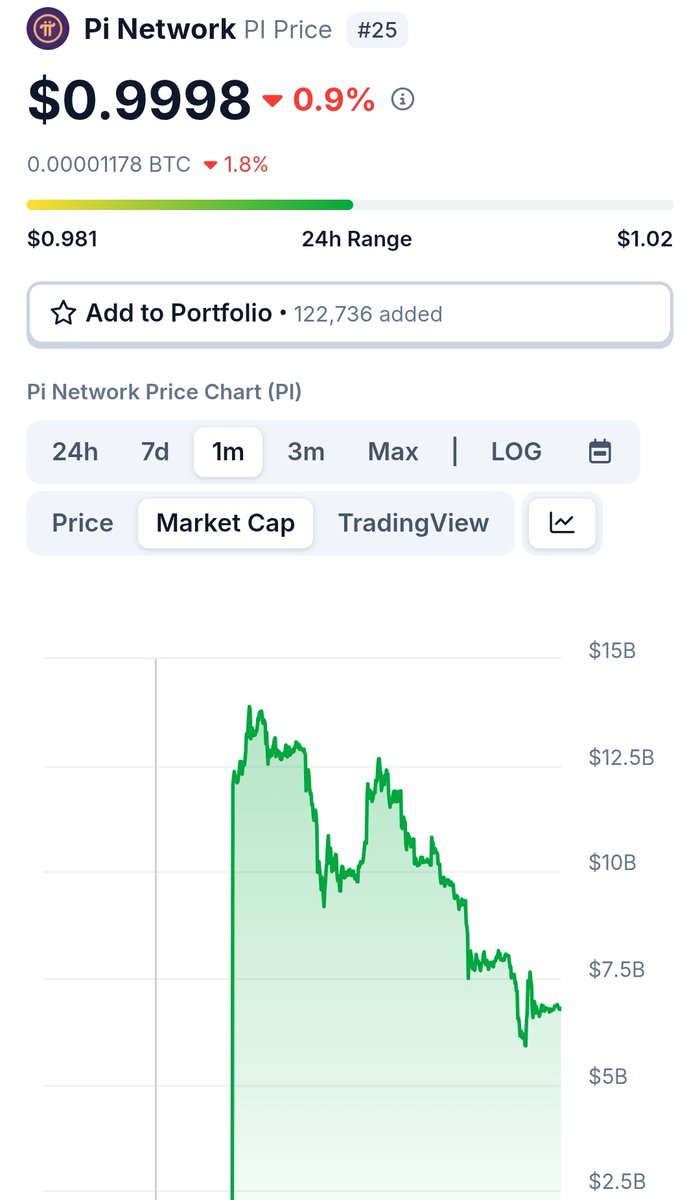This screenshot has height=1200, width=700.
Task: Show the Max chart range
Action: point(393,452)
